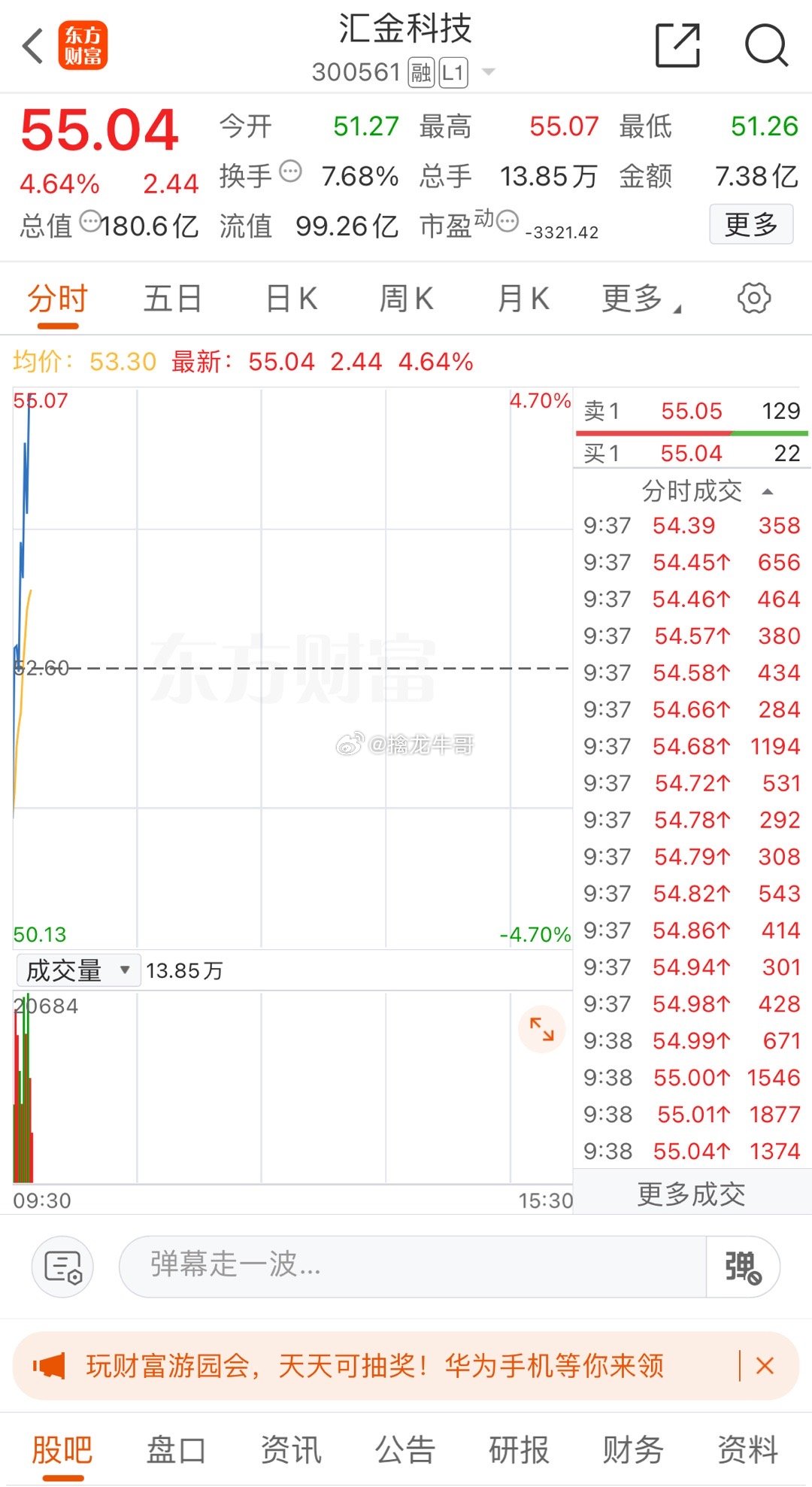The width and height of the screenshot is (812, 1487).
Task: Switch to the 资讯 tab
Action: pos(291,1449)
